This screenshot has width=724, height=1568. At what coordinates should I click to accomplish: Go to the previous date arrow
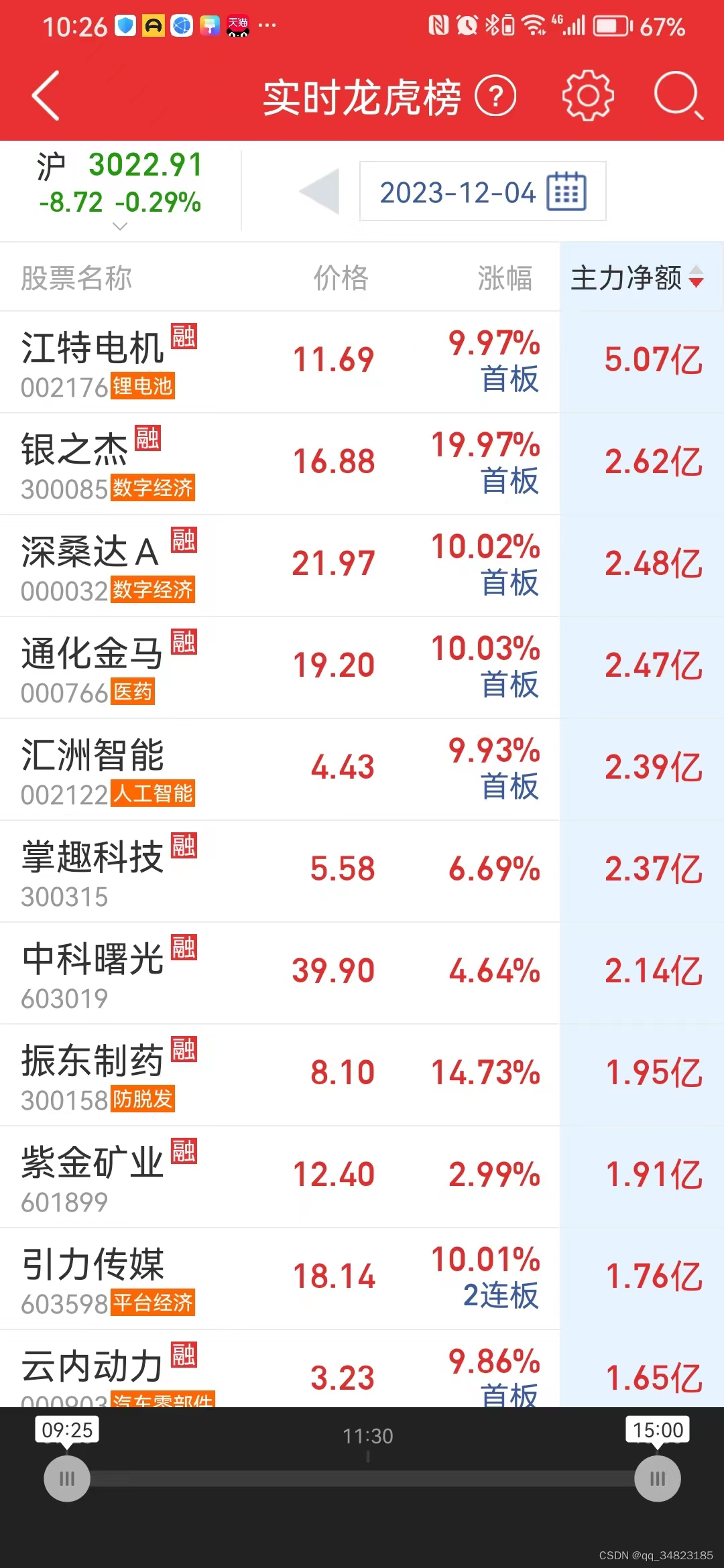tap(320, 192)
